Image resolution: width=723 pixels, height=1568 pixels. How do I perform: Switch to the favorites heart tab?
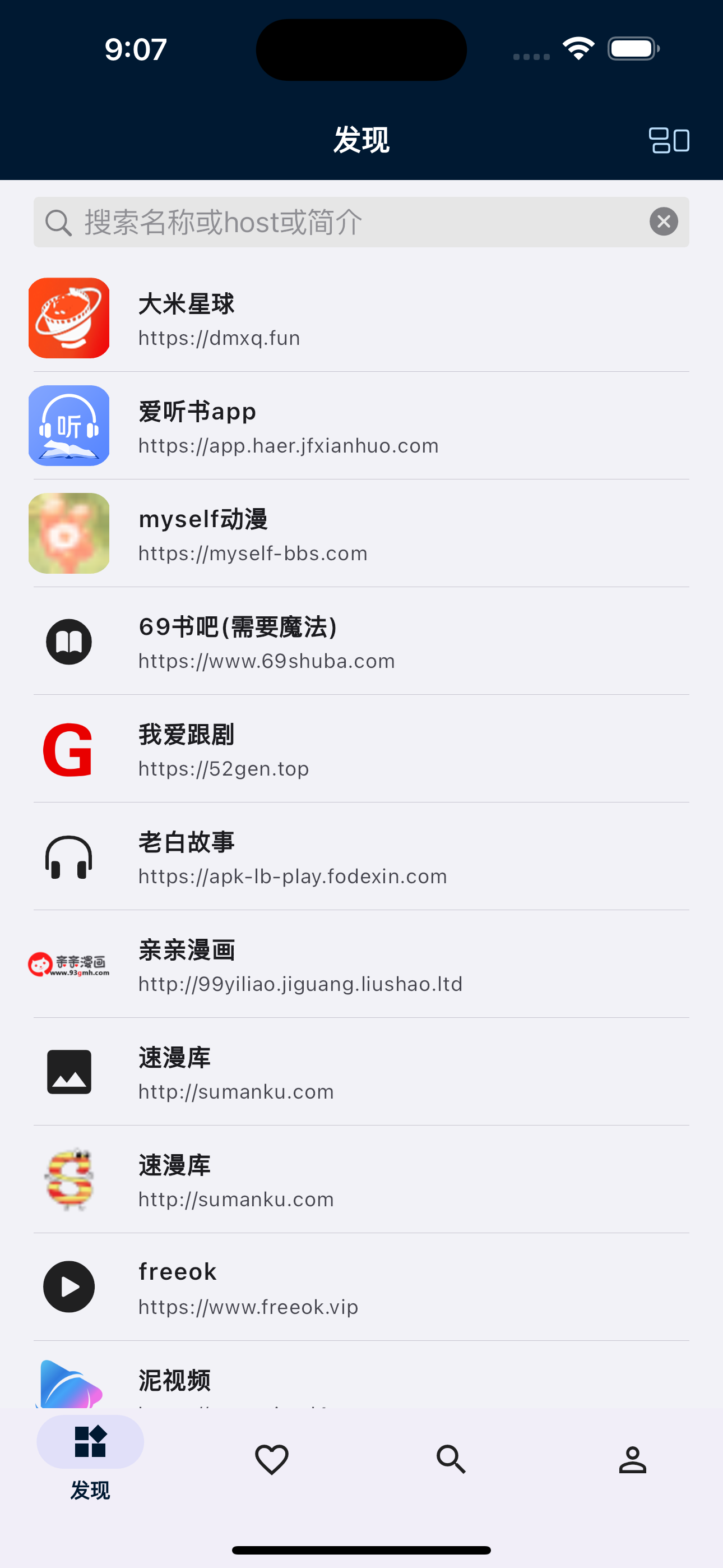(x=271, y=1460)
